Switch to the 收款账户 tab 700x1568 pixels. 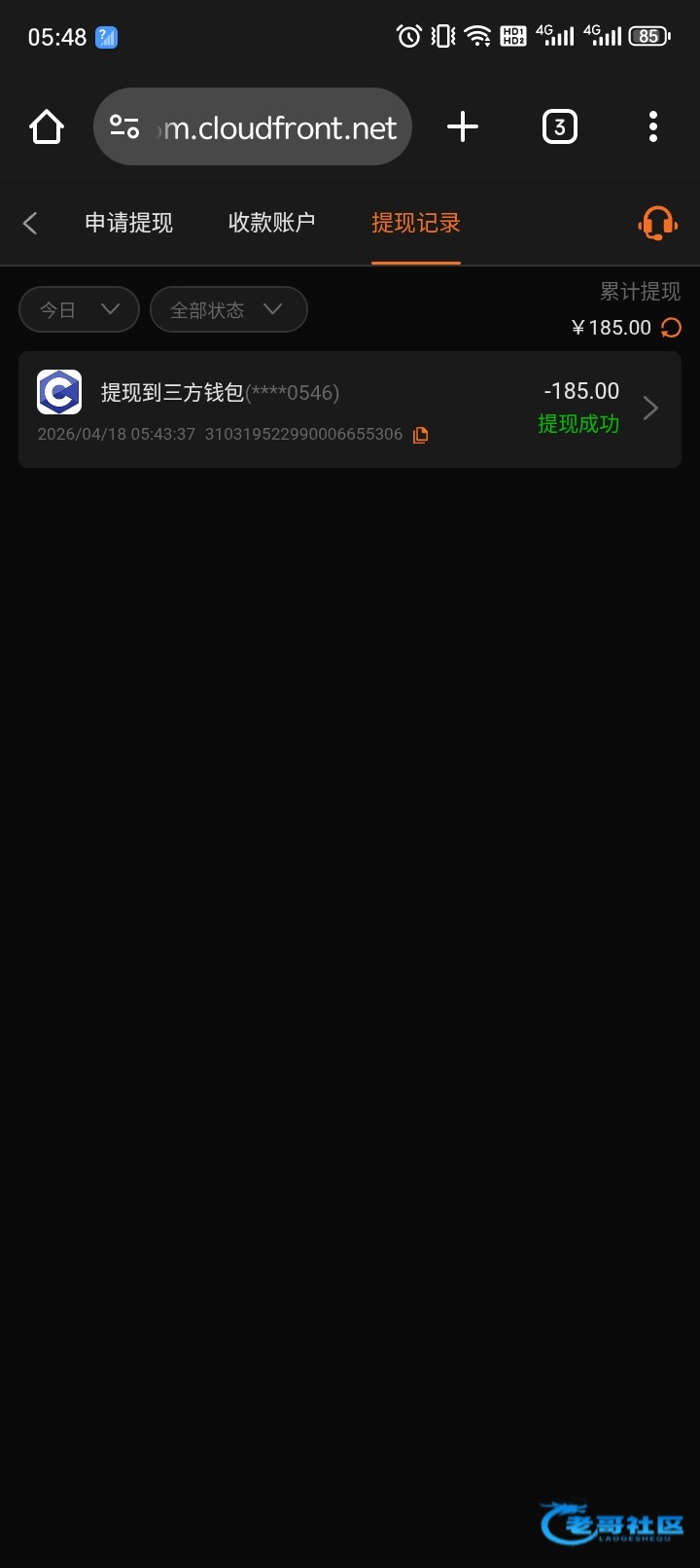[271, 223]
